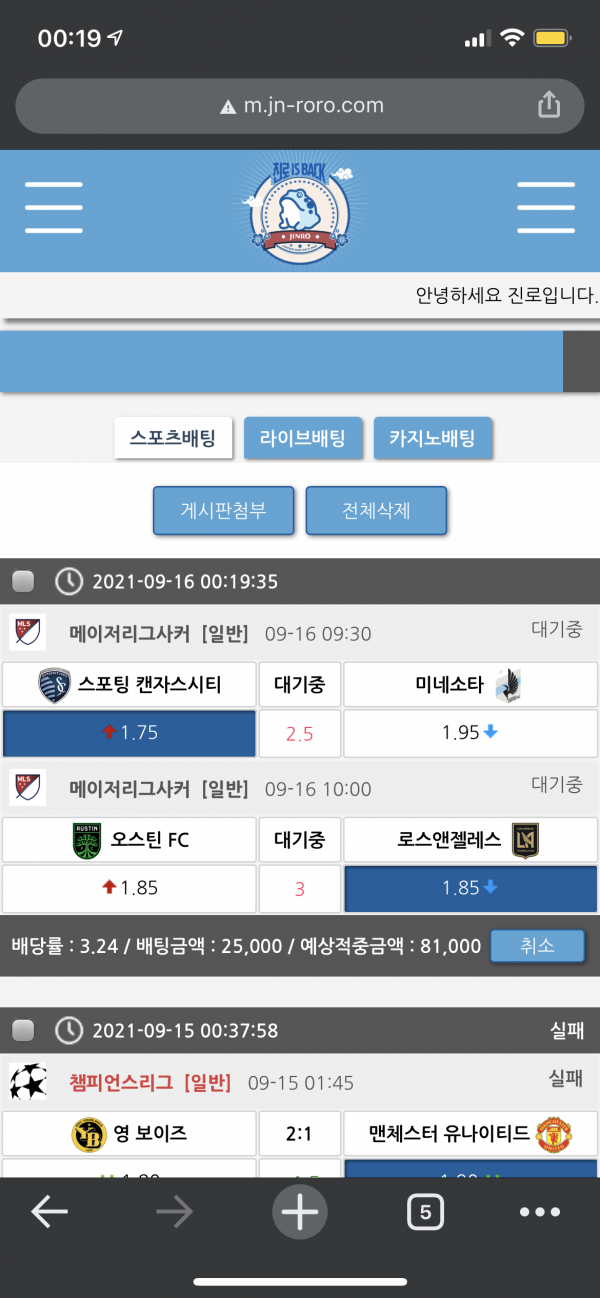This screenshot has width=600, height=1298.
Task: Open the left hamburger menu
Action: pos(54,208)
